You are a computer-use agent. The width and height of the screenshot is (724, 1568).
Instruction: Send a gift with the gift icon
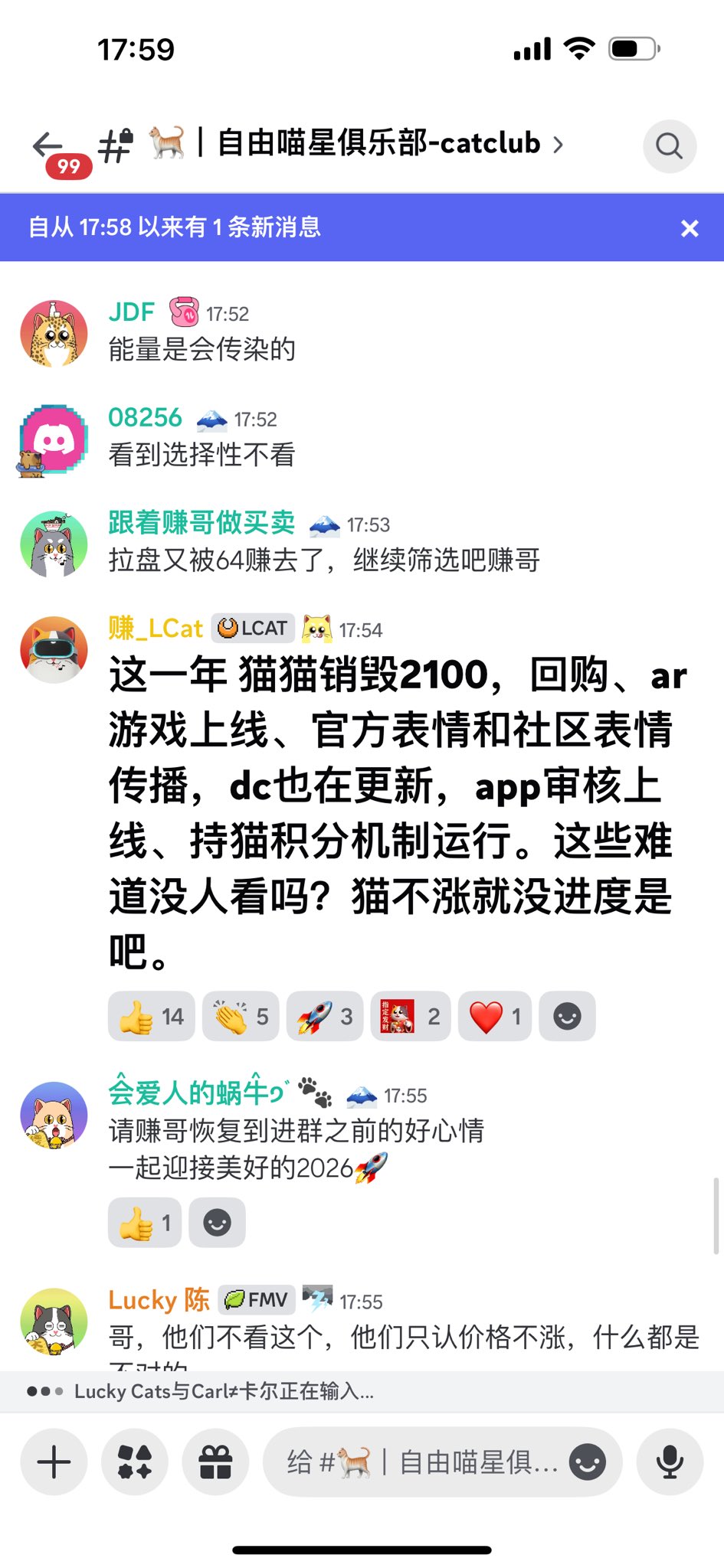215,1462
